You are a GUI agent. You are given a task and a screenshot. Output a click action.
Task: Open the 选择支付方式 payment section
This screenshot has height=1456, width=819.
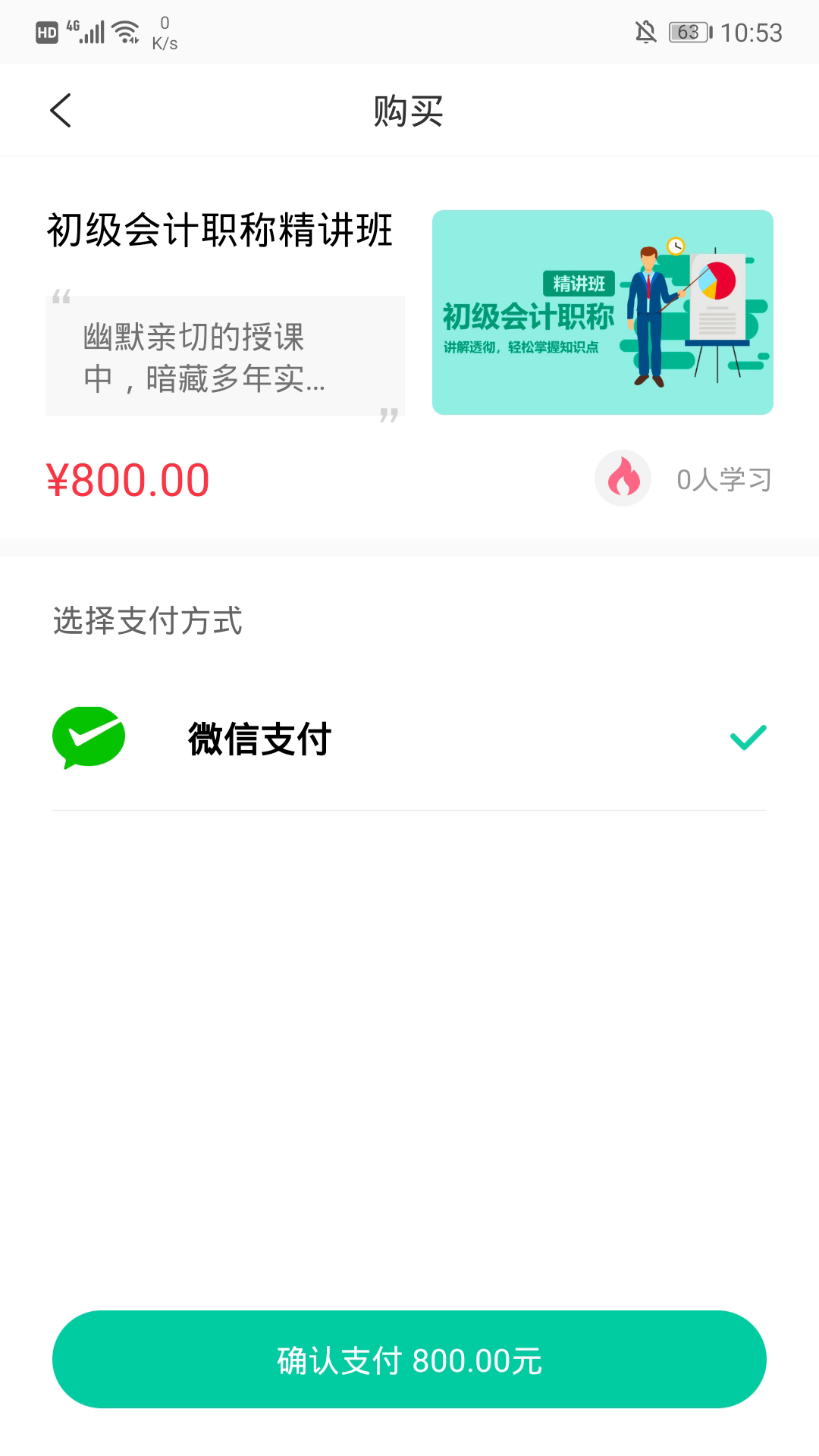149,620
